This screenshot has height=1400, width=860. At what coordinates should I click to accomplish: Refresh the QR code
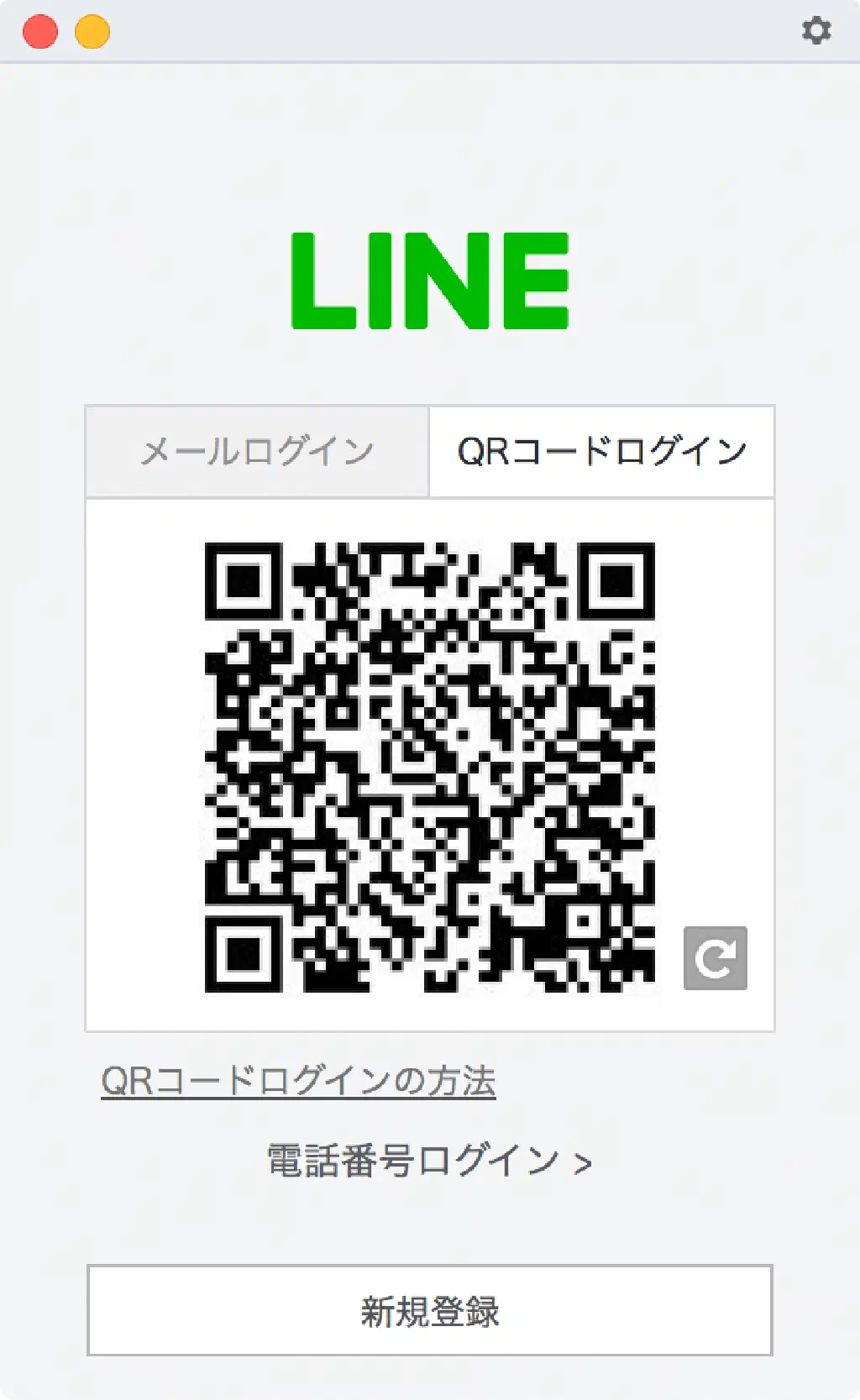coord(715,958)
